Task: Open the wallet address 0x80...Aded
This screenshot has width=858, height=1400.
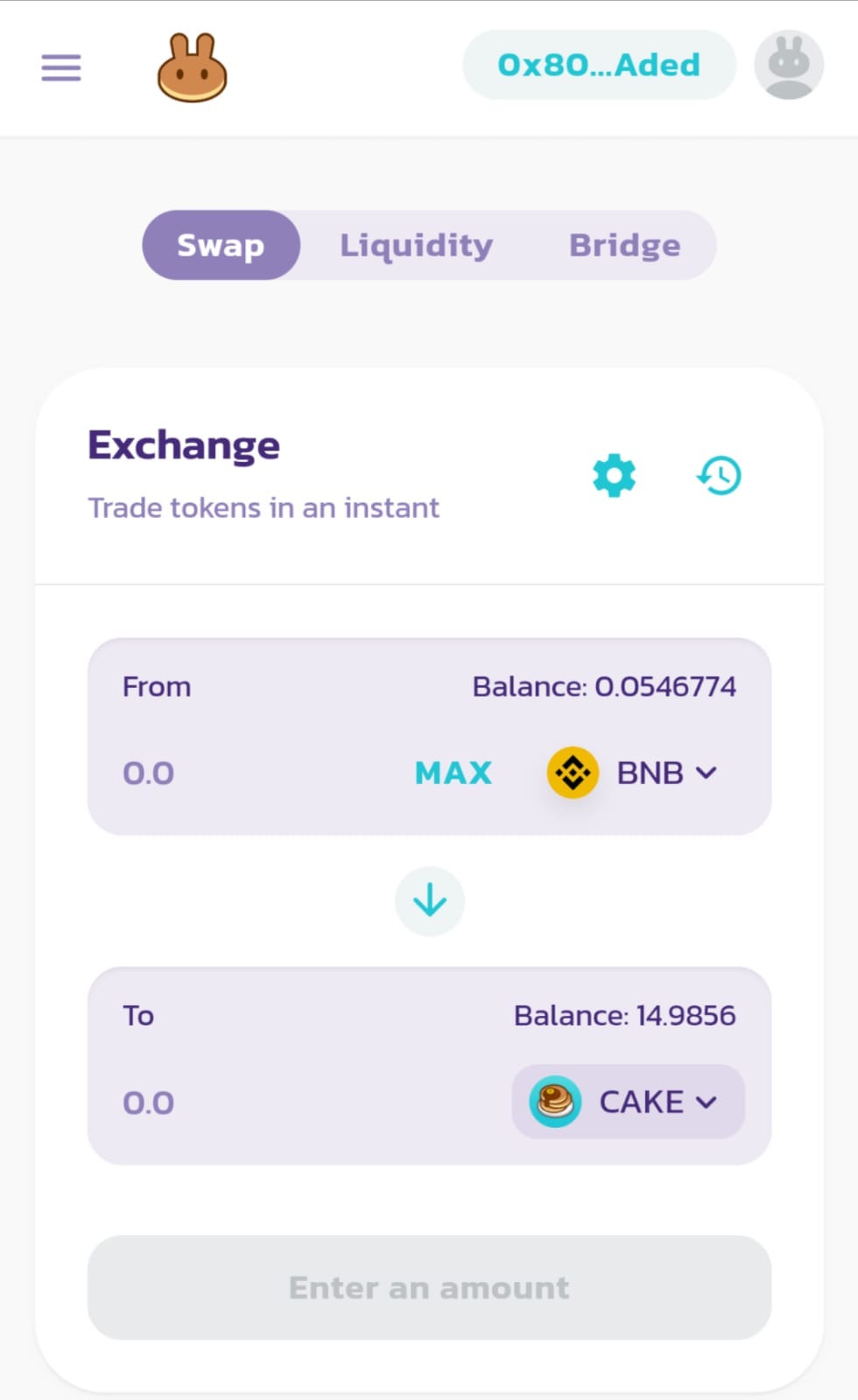Action: [x=599, y=65]
